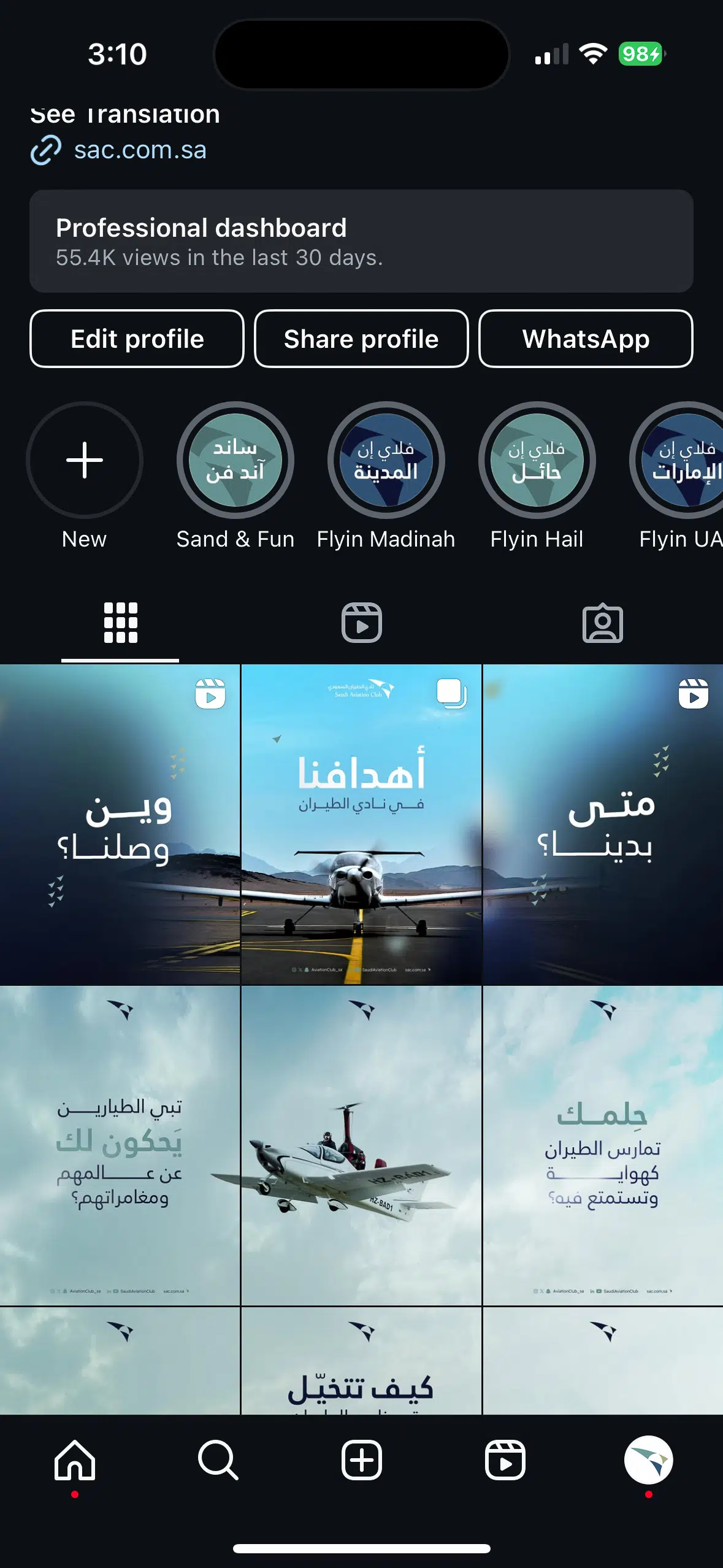
Task: See Translation of the bio
Action: tap(125, 114)
